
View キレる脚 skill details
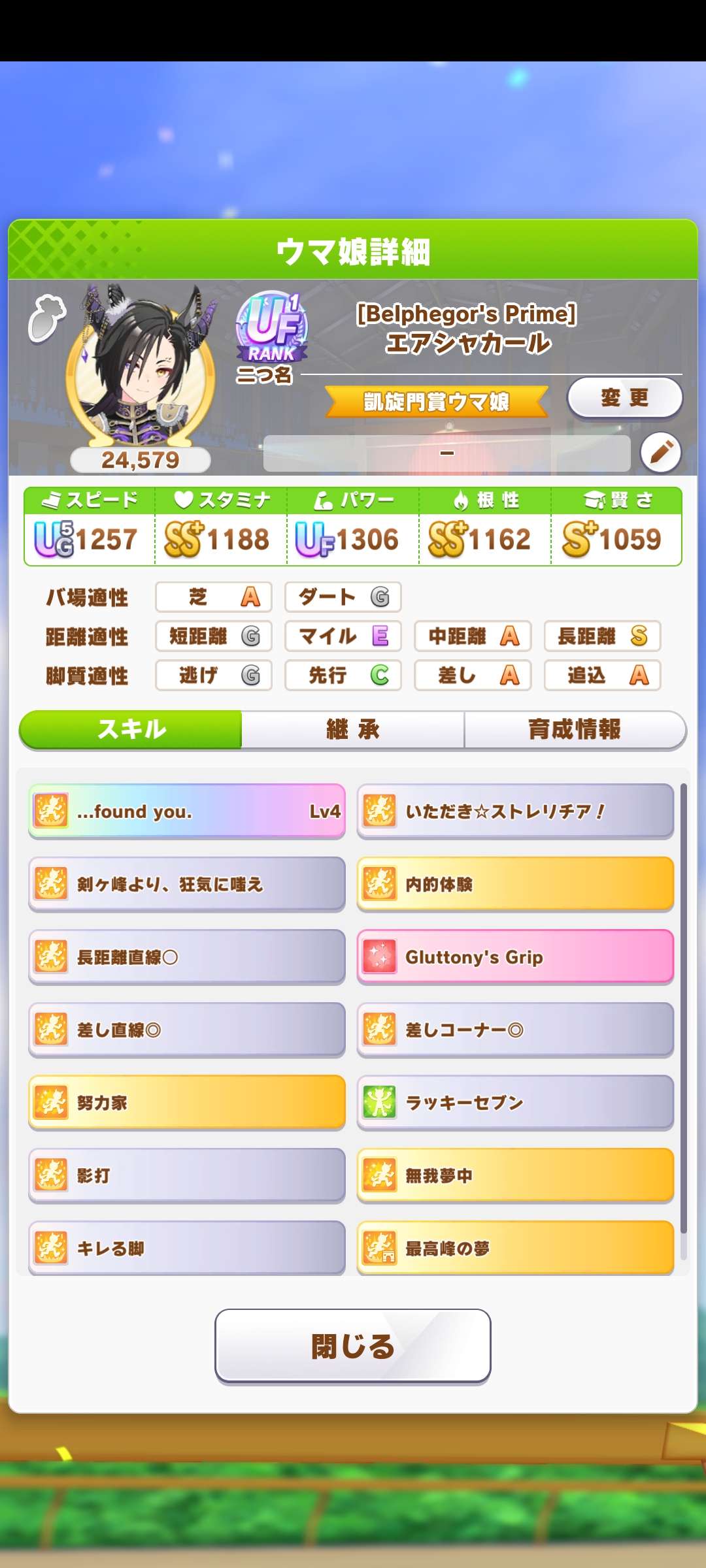(186, 1248)
